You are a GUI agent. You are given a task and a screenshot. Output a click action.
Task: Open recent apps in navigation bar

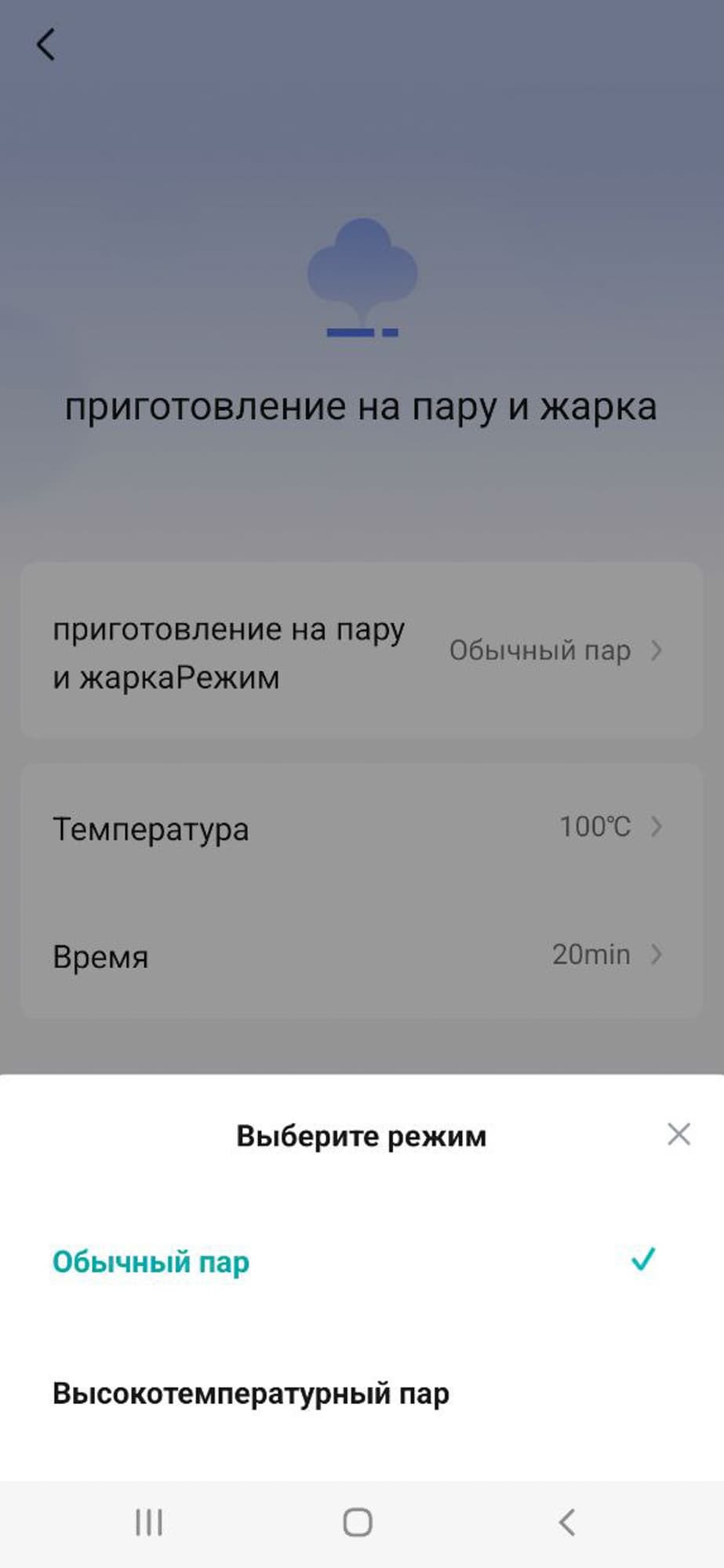click(149, 1523)
